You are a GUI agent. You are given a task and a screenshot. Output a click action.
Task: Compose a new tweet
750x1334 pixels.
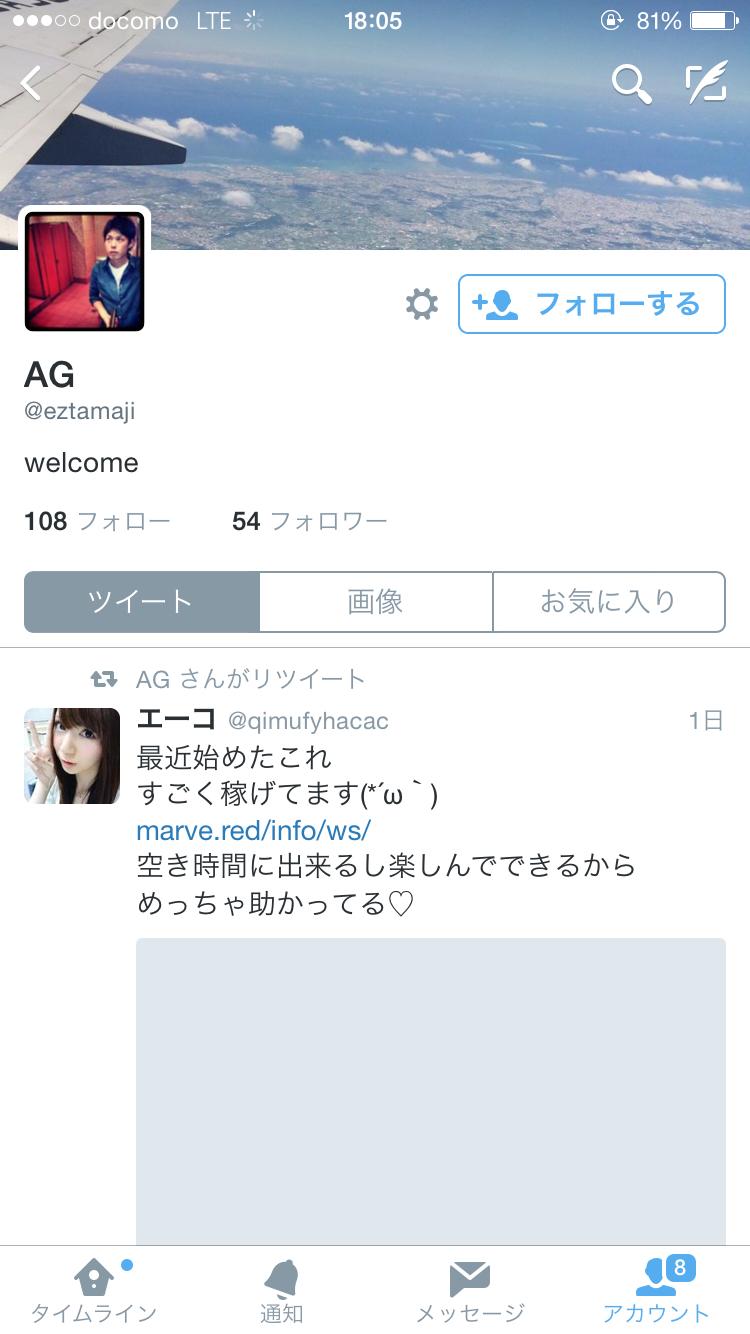point(706,84)
